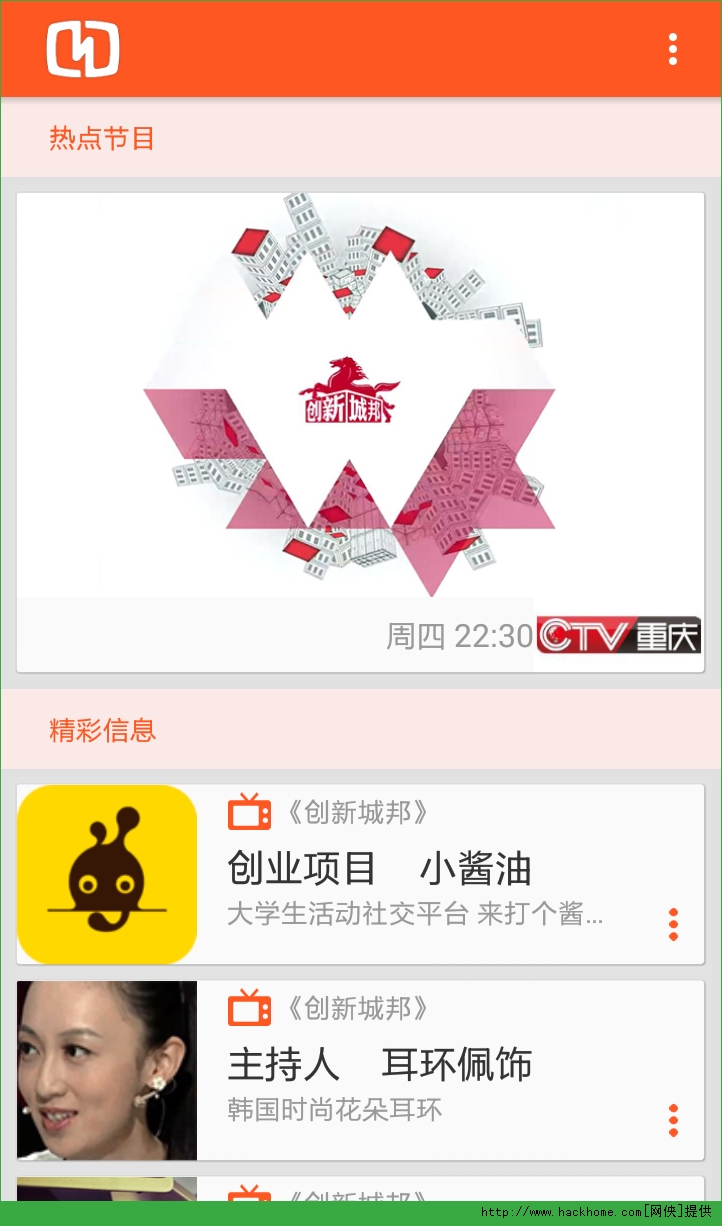
Task: Open more options for 耳环佩饰 item
Action: (673, 1120)
